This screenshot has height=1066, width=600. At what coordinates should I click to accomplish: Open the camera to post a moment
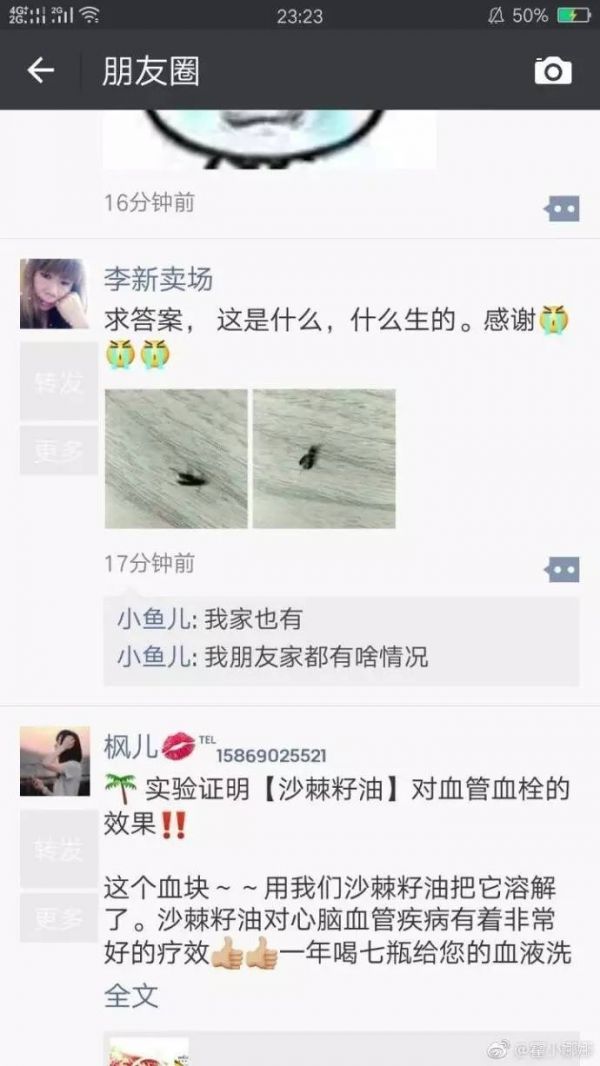[552, 70]
